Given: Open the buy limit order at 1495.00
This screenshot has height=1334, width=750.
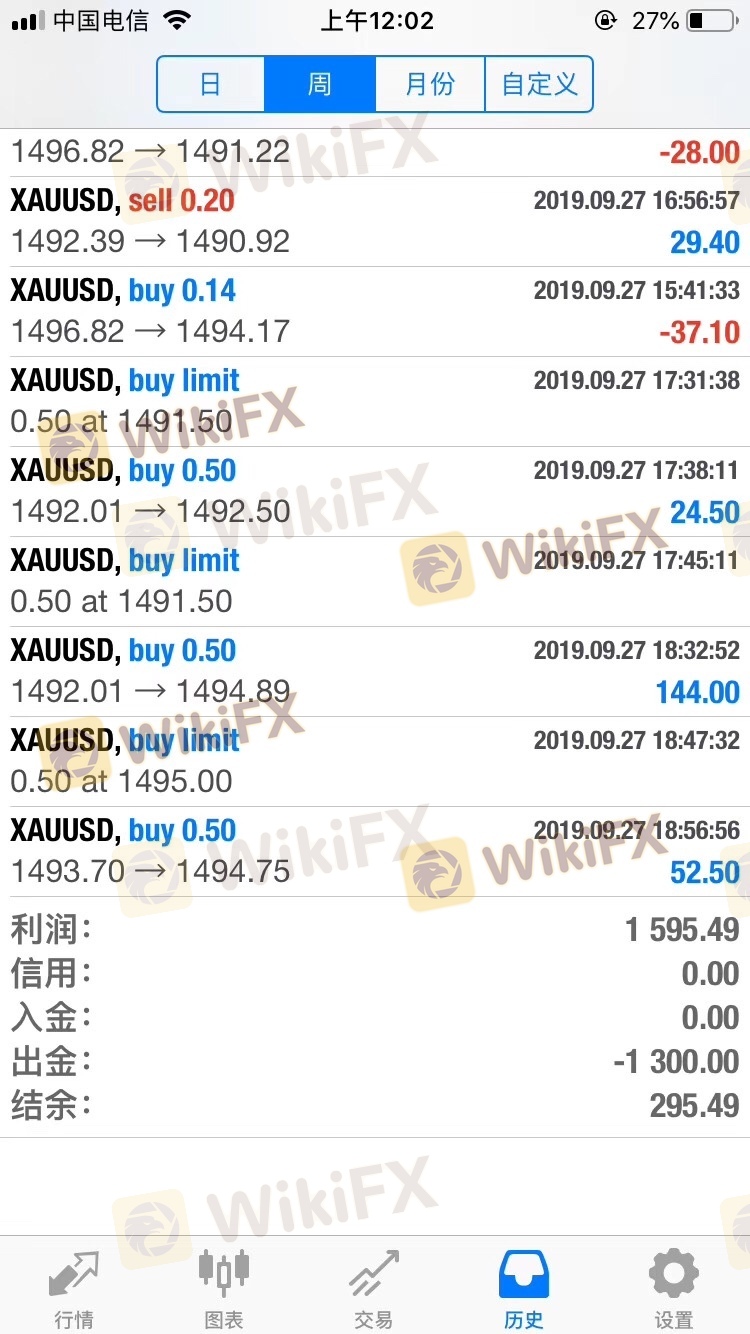Looking at the screenshot, I should coord(375,761).
